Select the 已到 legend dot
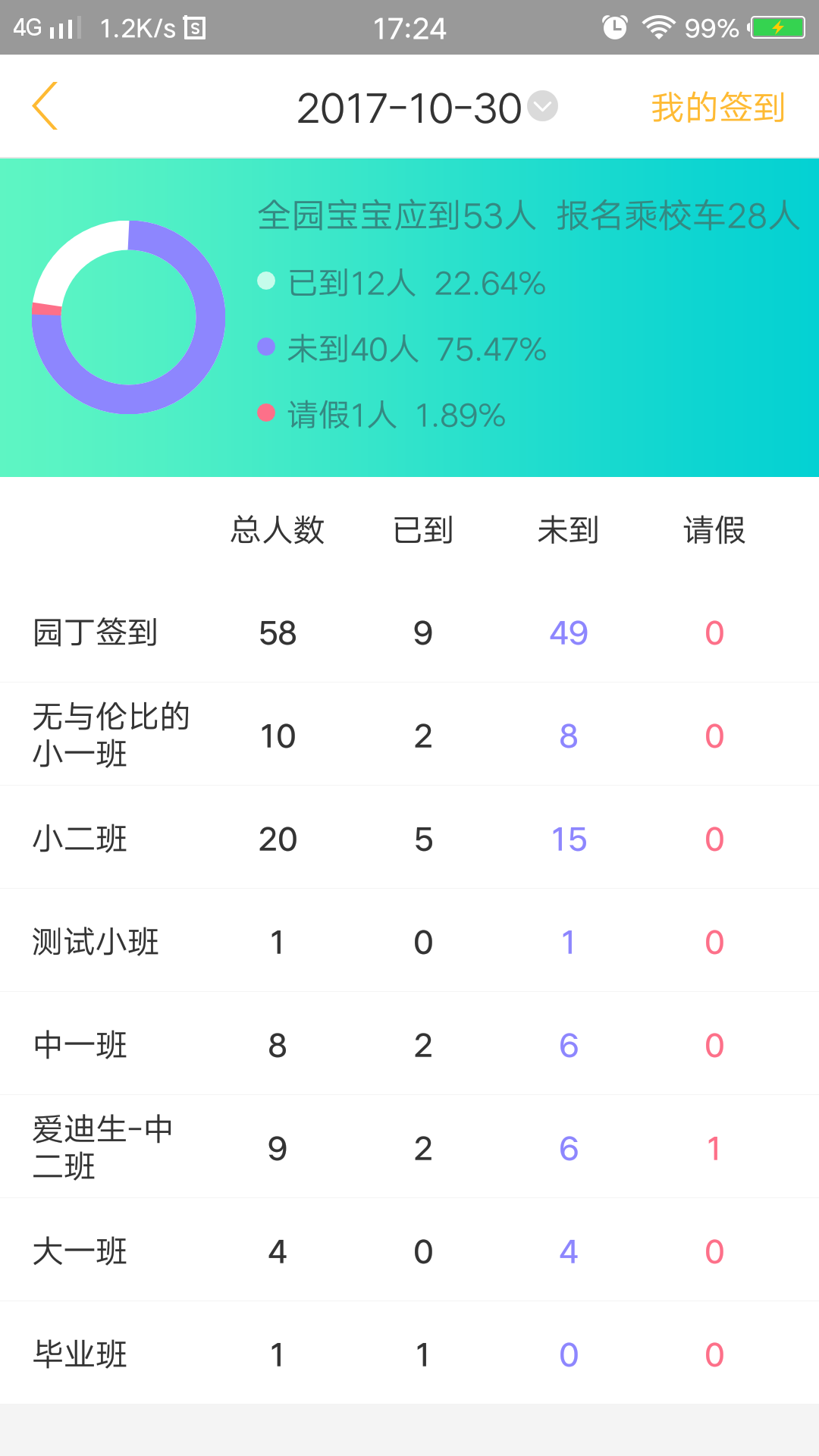The width and height of the screenshot is (819, 1456). tap(266, 282)
